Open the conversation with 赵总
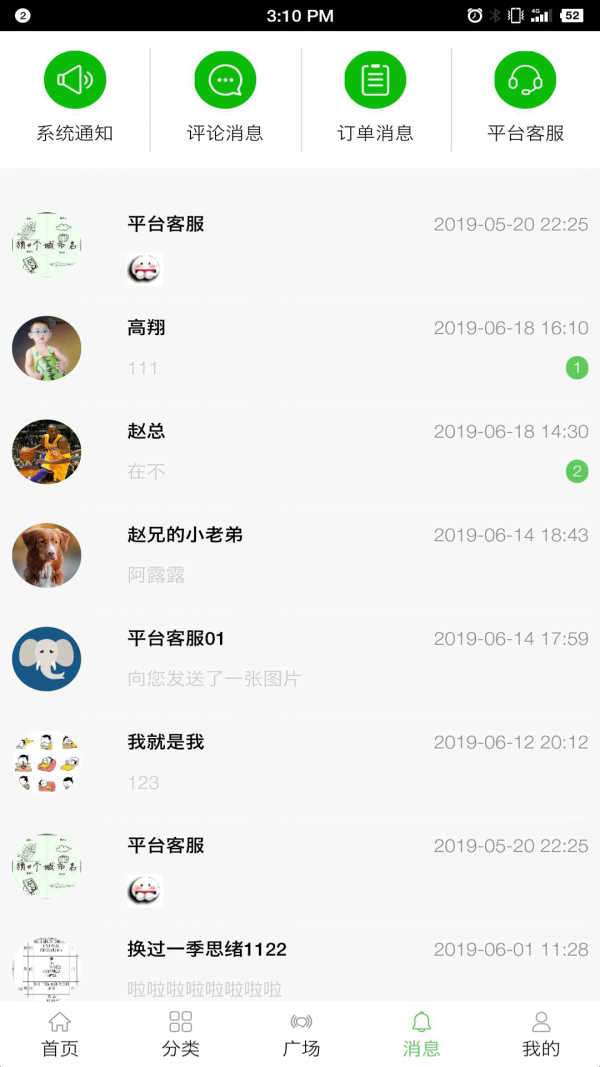Image resolution: width=600 pixels, height=1067 pixels. 300,452
